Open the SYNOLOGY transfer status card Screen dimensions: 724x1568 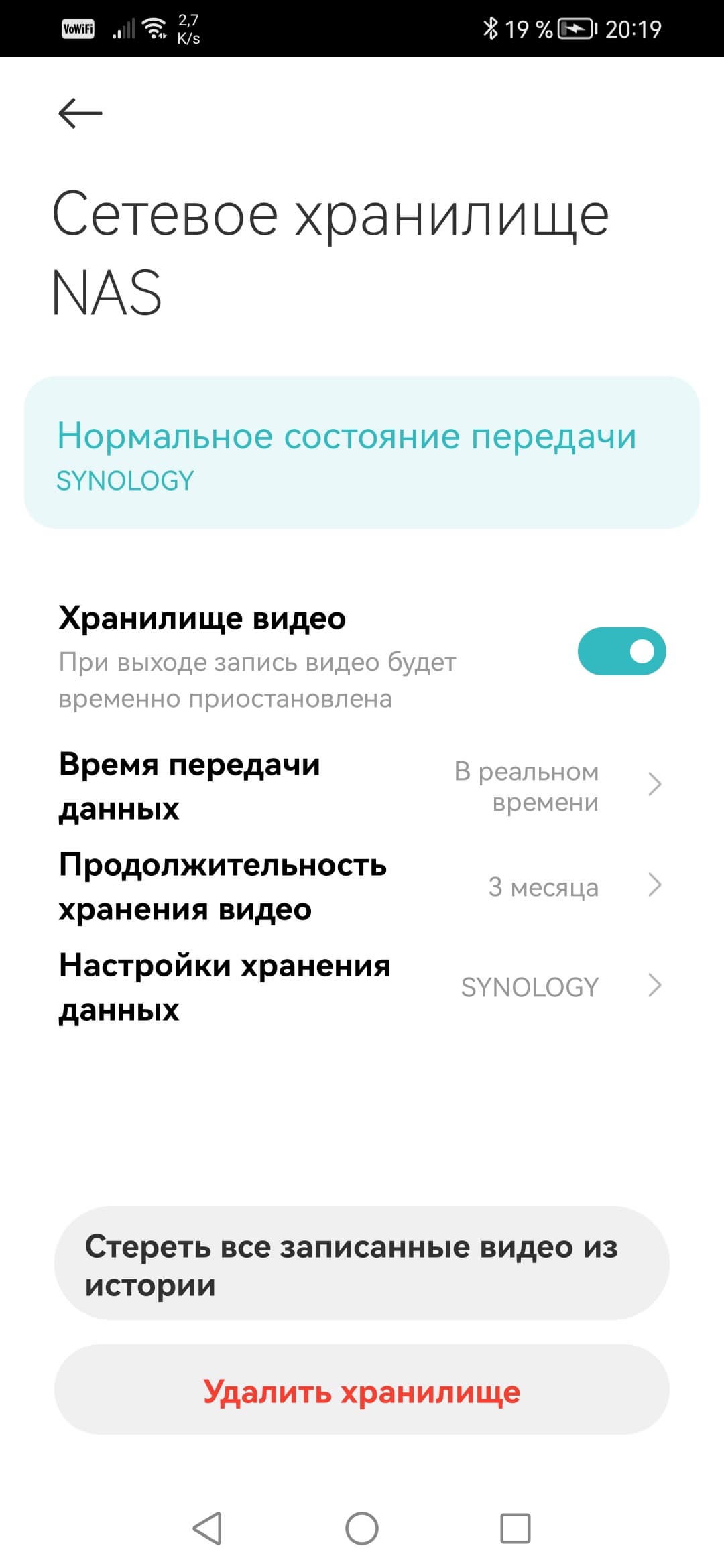[362, 452]
